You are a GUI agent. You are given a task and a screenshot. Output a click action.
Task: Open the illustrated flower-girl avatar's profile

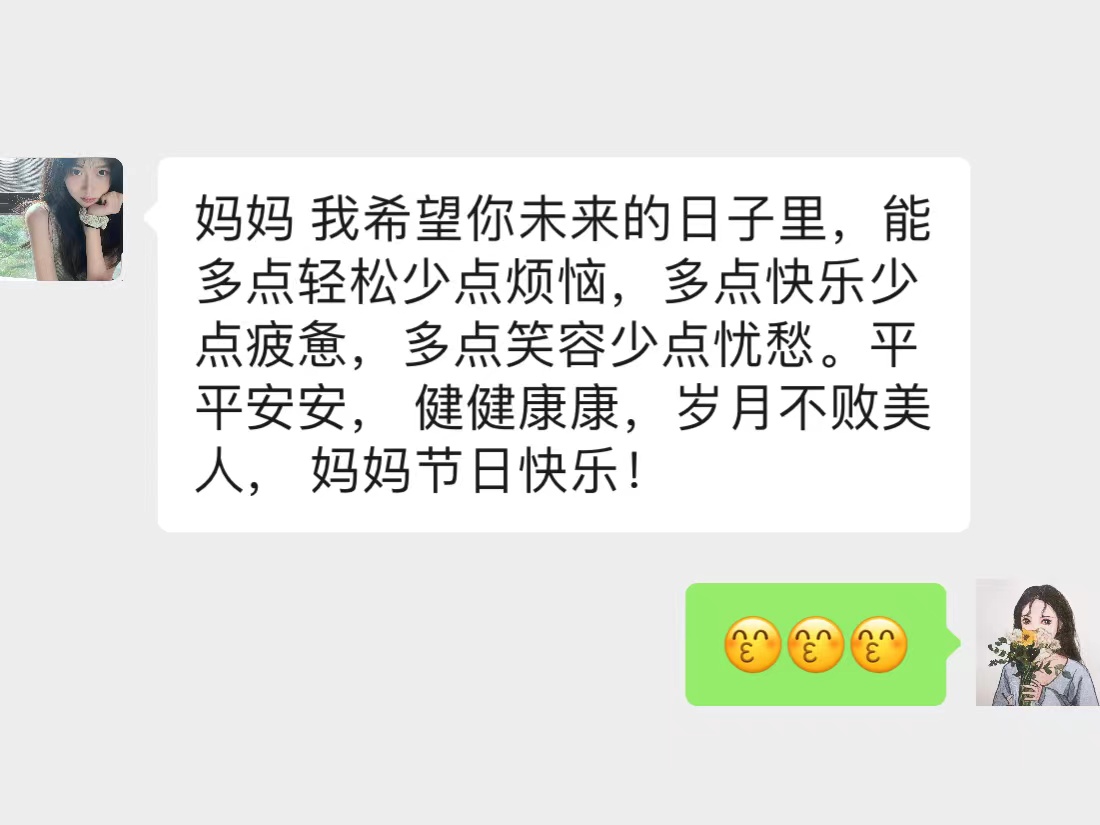1037,642
